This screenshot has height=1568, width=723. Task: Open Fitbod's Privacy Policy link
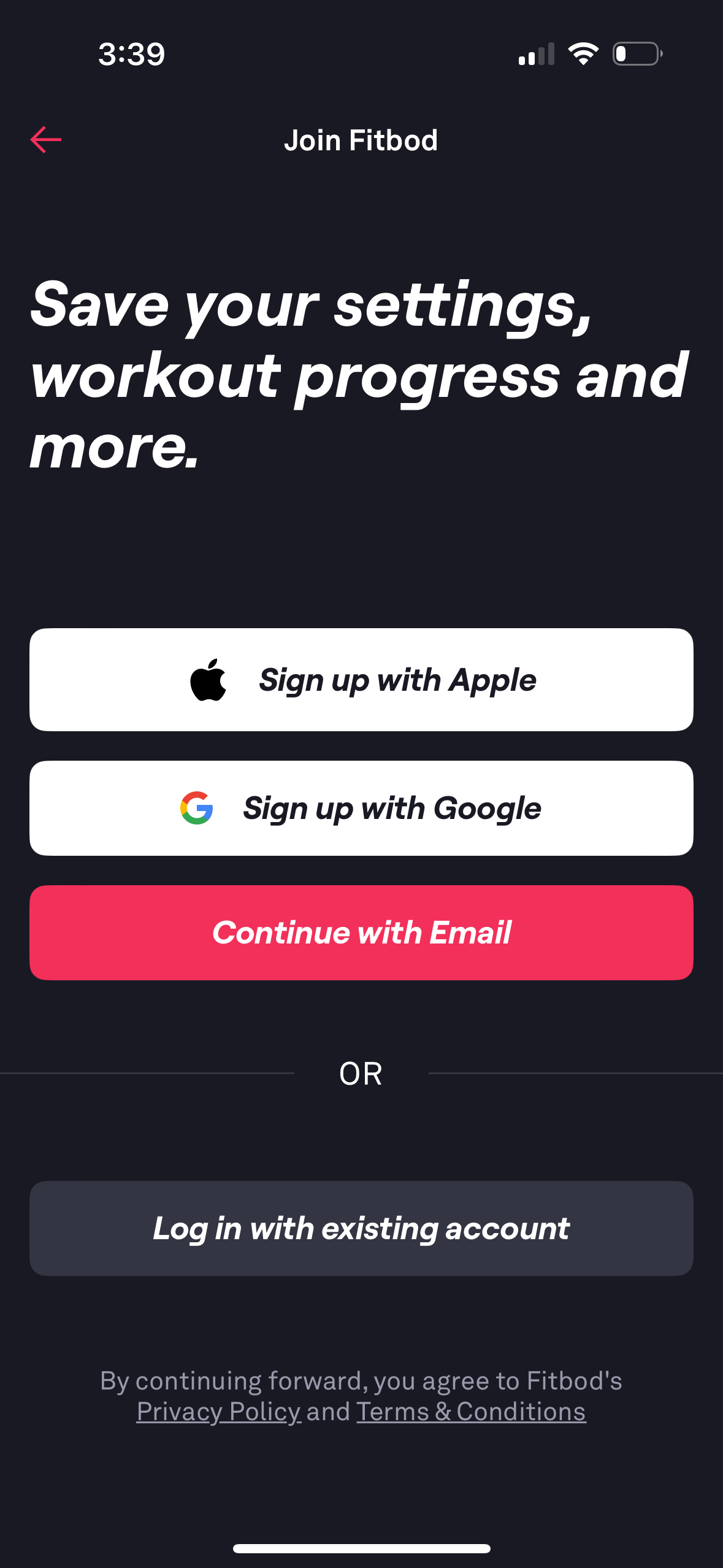point(218,1412)
